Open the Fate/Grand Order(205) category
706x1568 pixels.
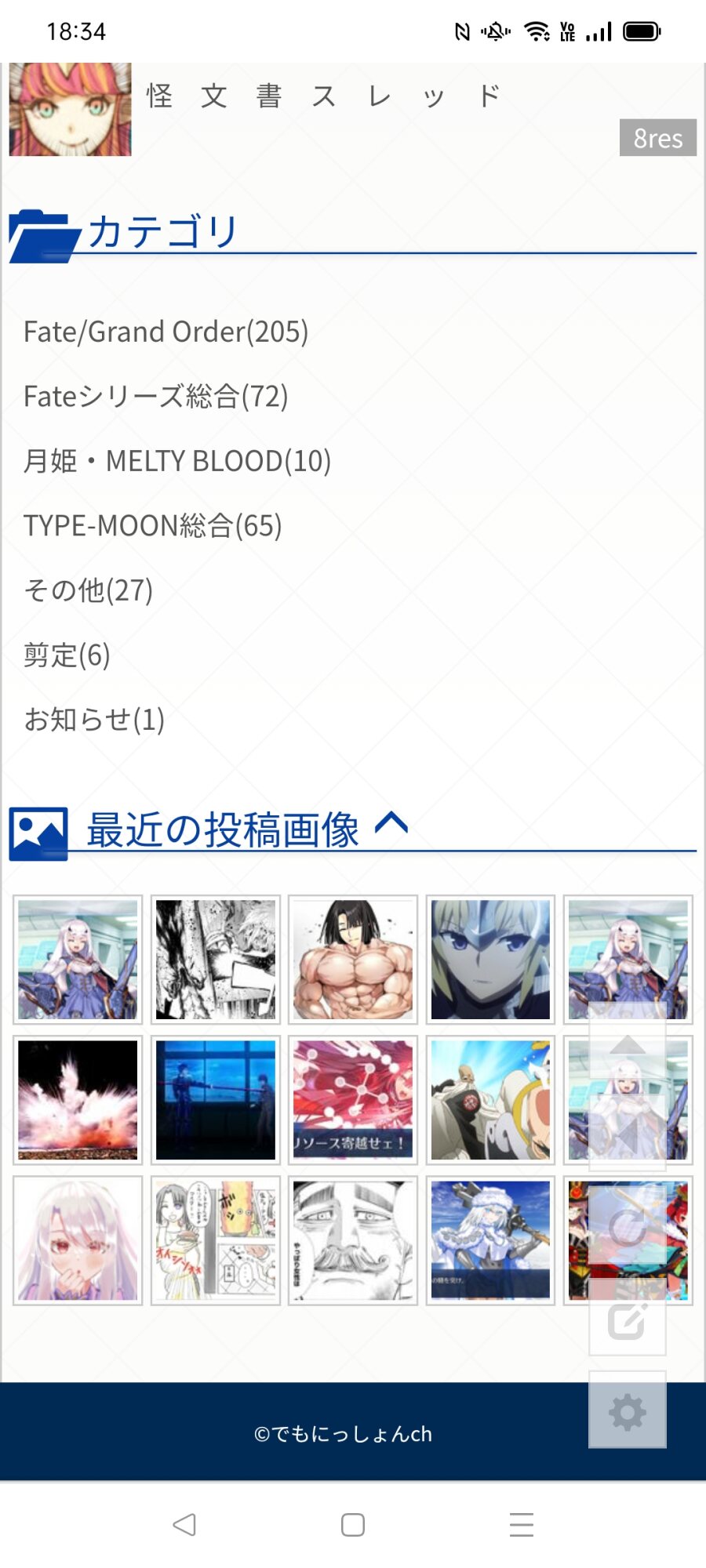point(166,332)
